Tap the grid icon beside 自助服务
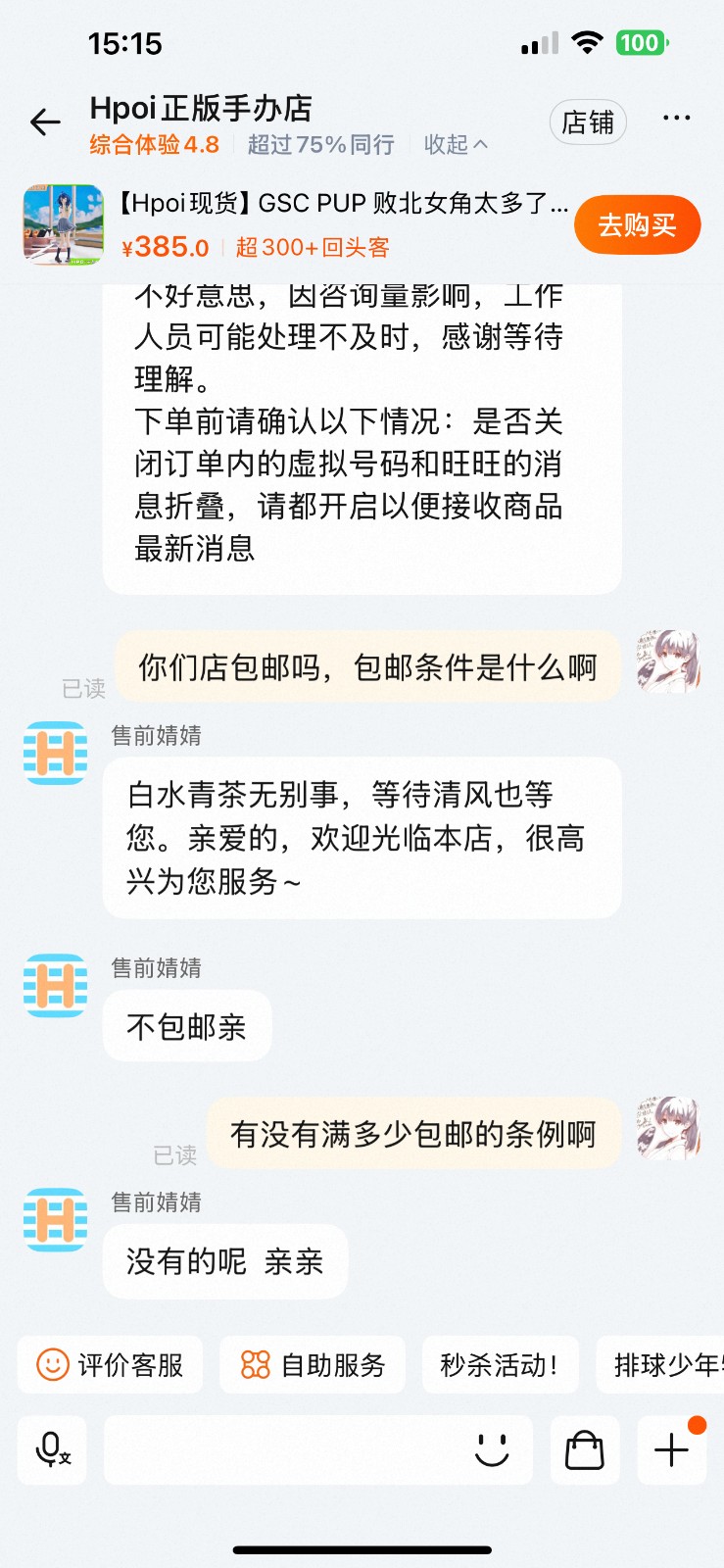Screen dimensions: 724x1568 255,1364
